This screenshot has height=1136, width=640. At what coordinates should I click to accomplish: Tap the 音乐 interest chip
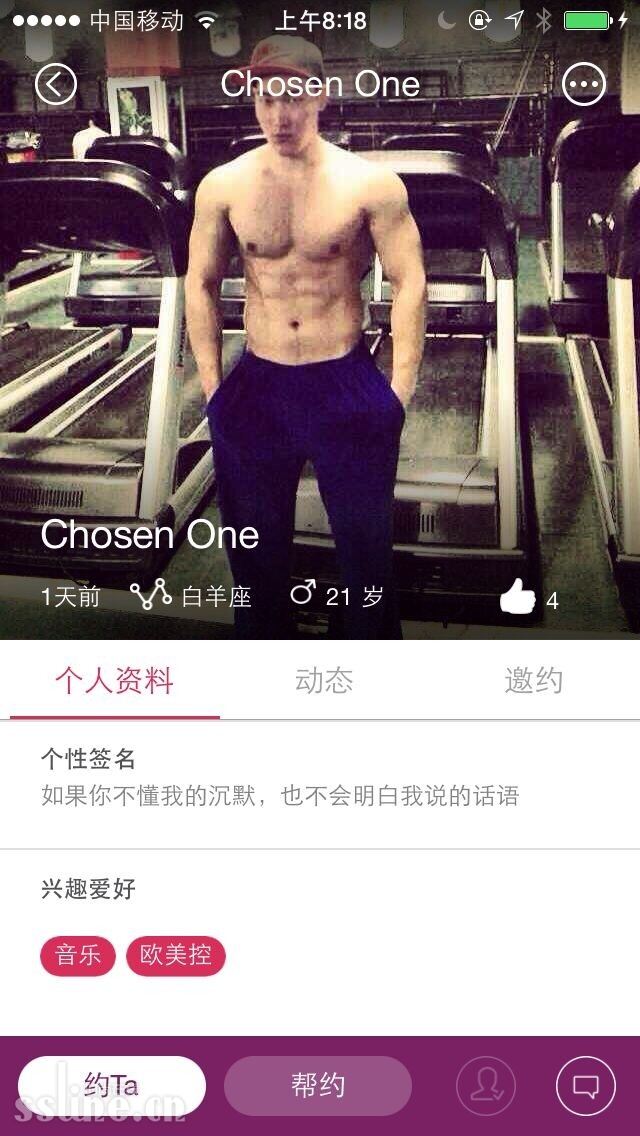tap(78, 955)
